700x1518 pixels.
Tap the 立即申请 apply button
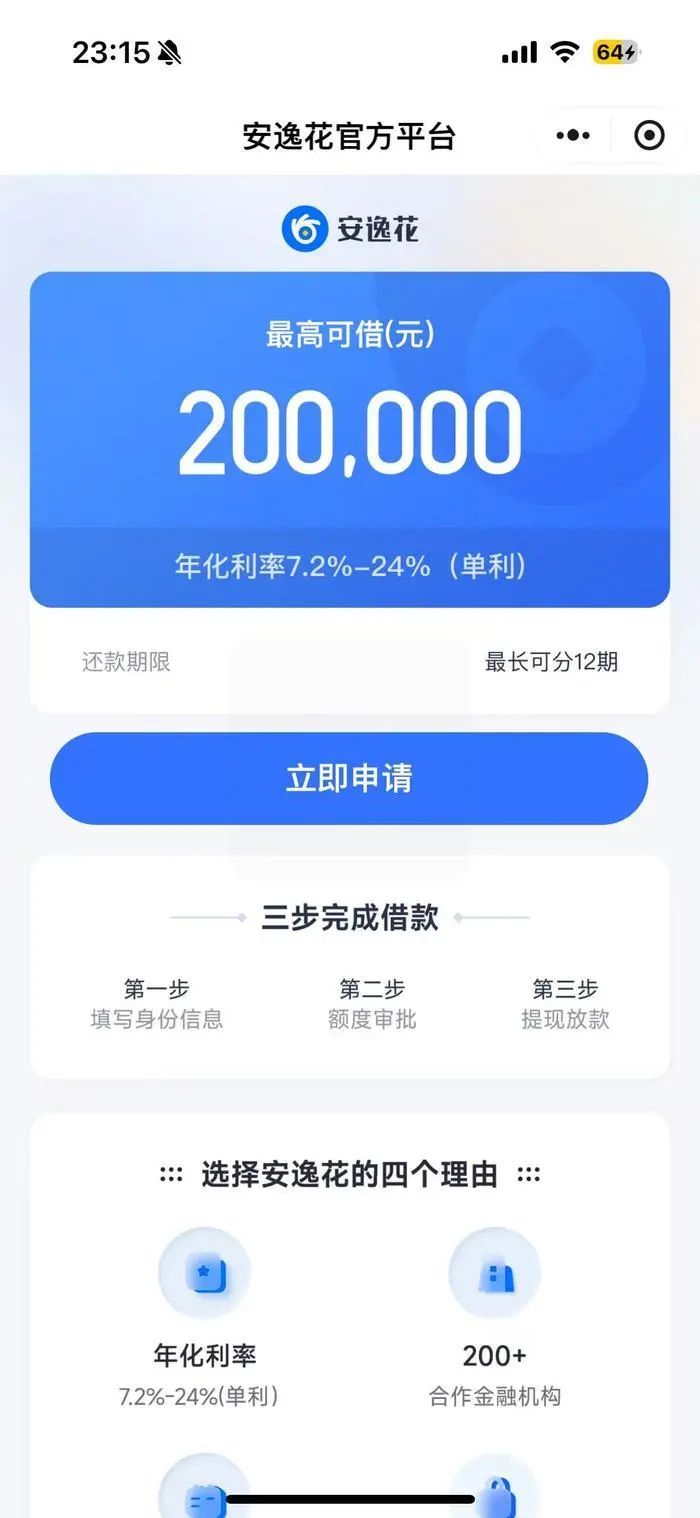coord(349,779)
